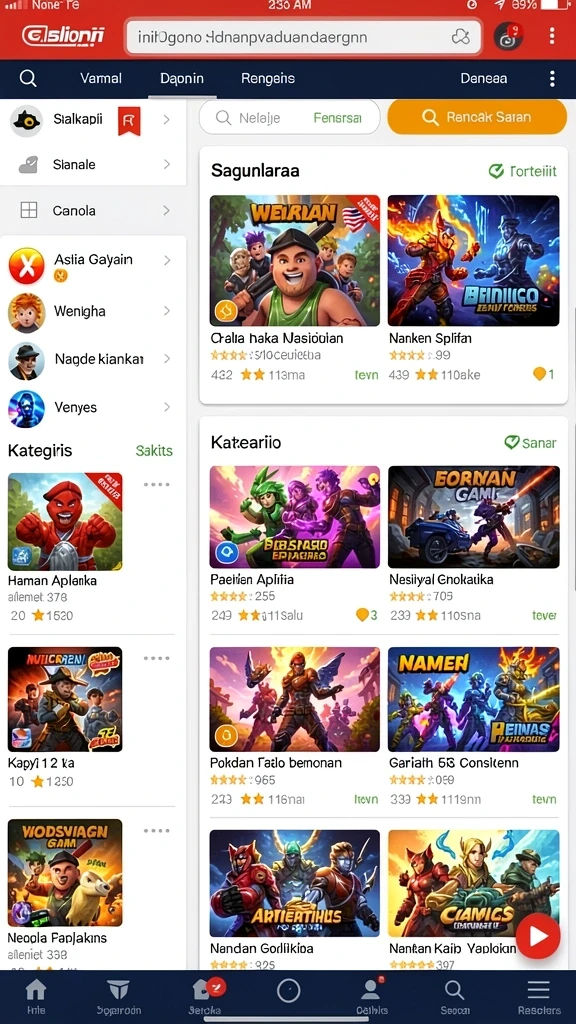Open the more options dots beside Haman Aplenka
The image size is (576, 1024).
157,485
